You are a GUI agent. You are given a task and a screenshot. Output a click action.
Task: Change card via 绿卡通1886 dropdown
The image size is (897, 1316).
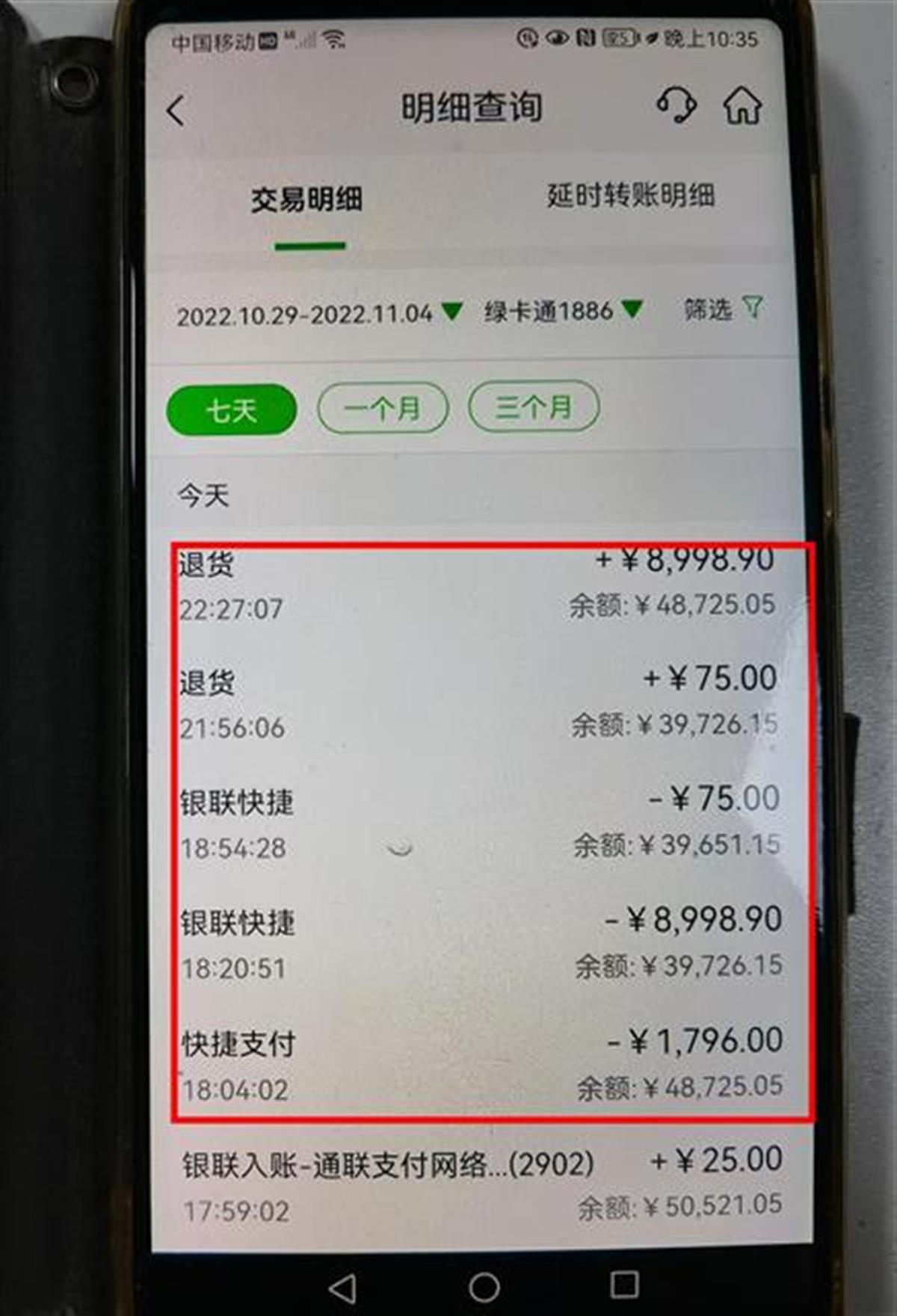tap(562, 311)
